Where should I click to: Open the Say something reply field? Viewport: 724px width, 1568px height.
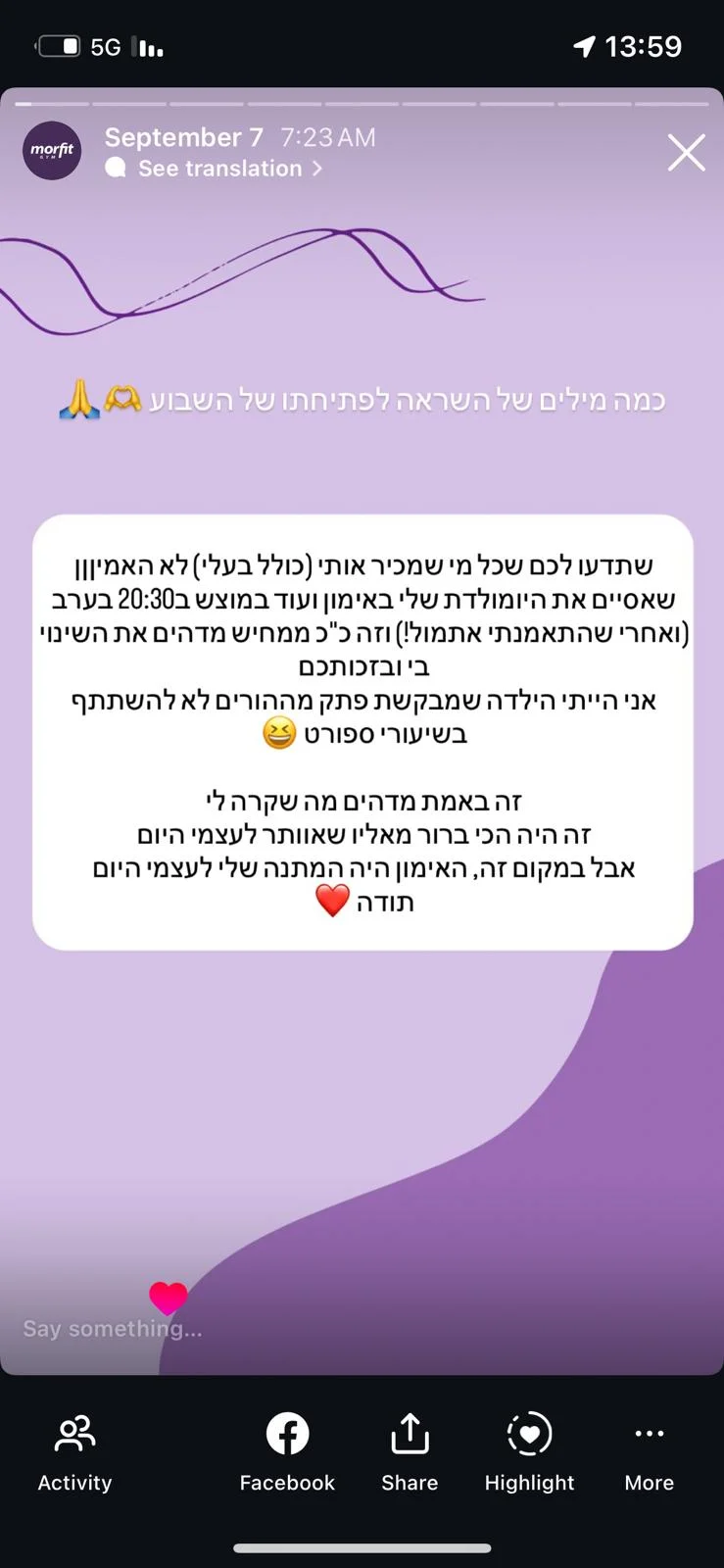coord(113,1329)
